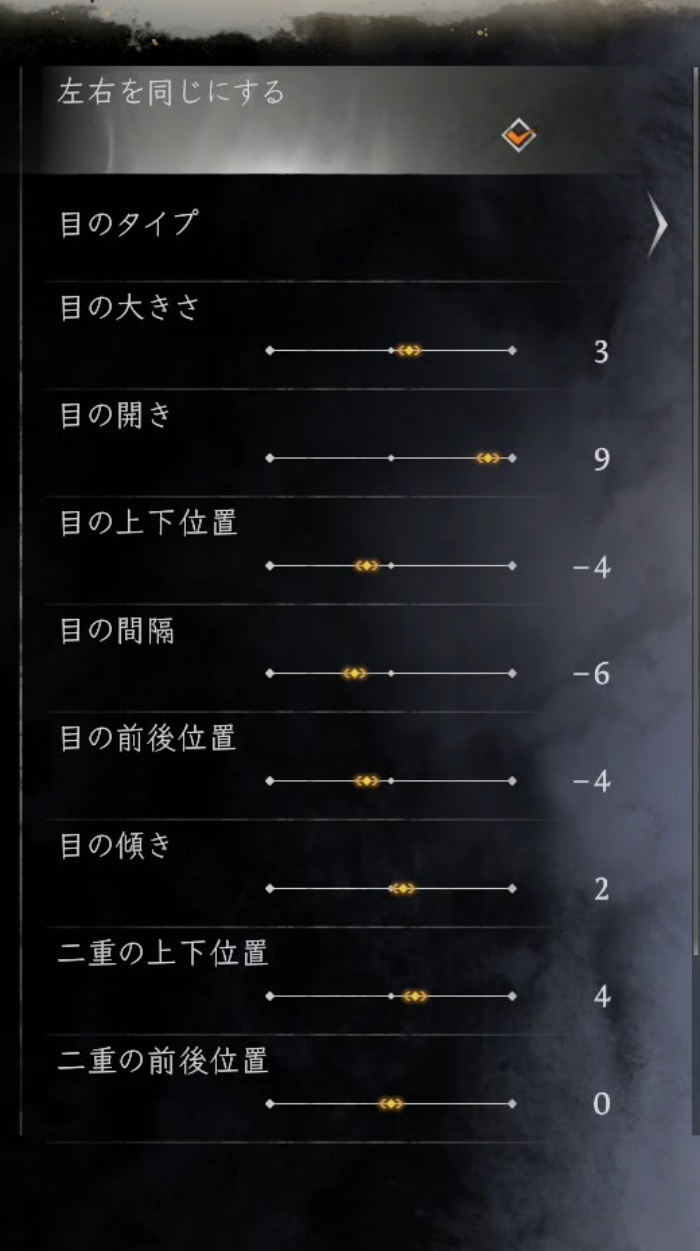Toggle the 左右を同じにする checkbox

point(518,135)
